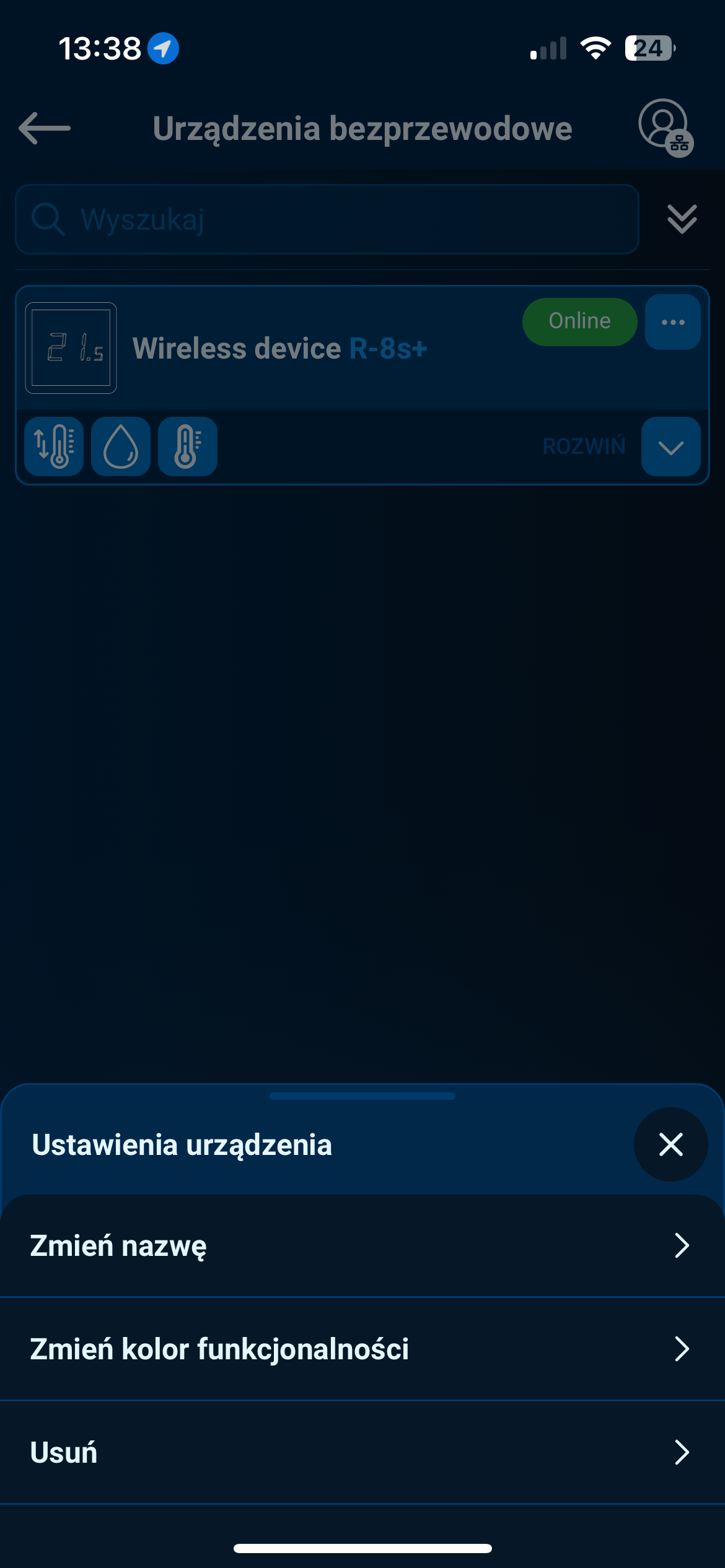
Task: Open the Zmień nazwę option
Action: (362, 1245)
